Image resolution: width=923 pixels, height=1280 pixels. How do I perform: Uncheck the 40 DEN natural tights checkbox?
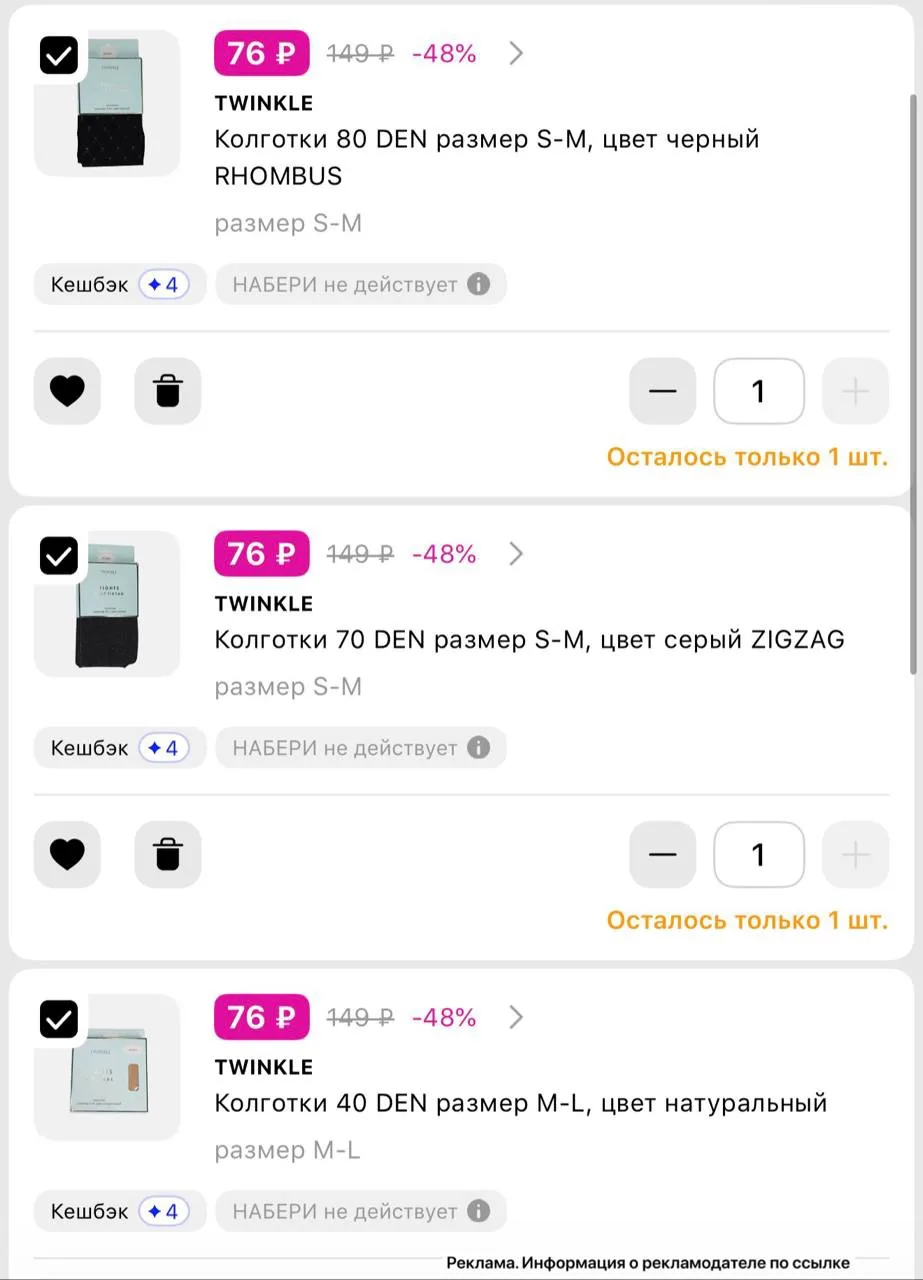pos(59,1020)
